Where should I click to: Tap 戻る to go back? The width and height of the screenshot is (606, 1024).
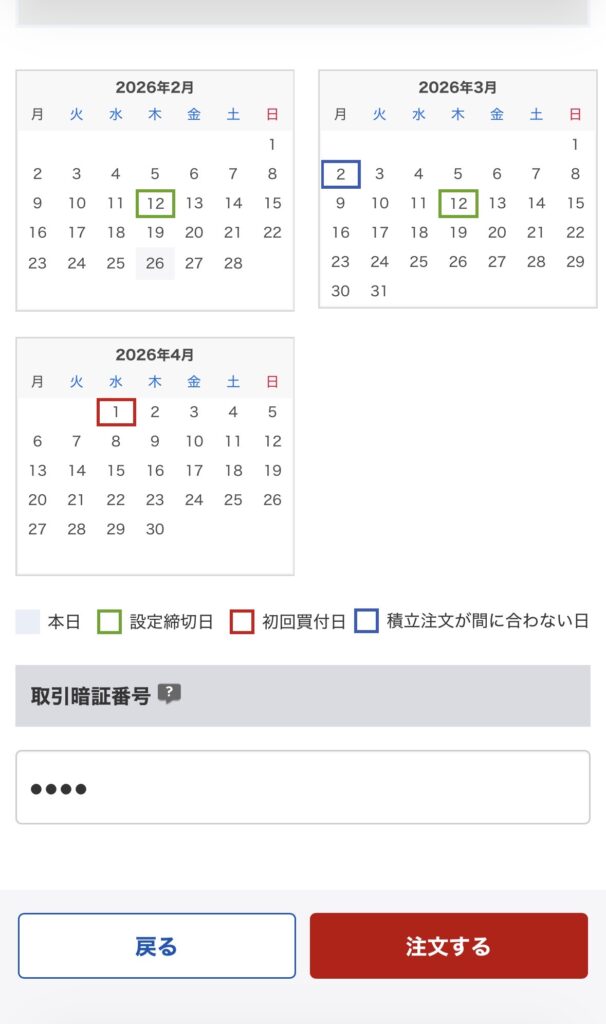tap(156, 945)
